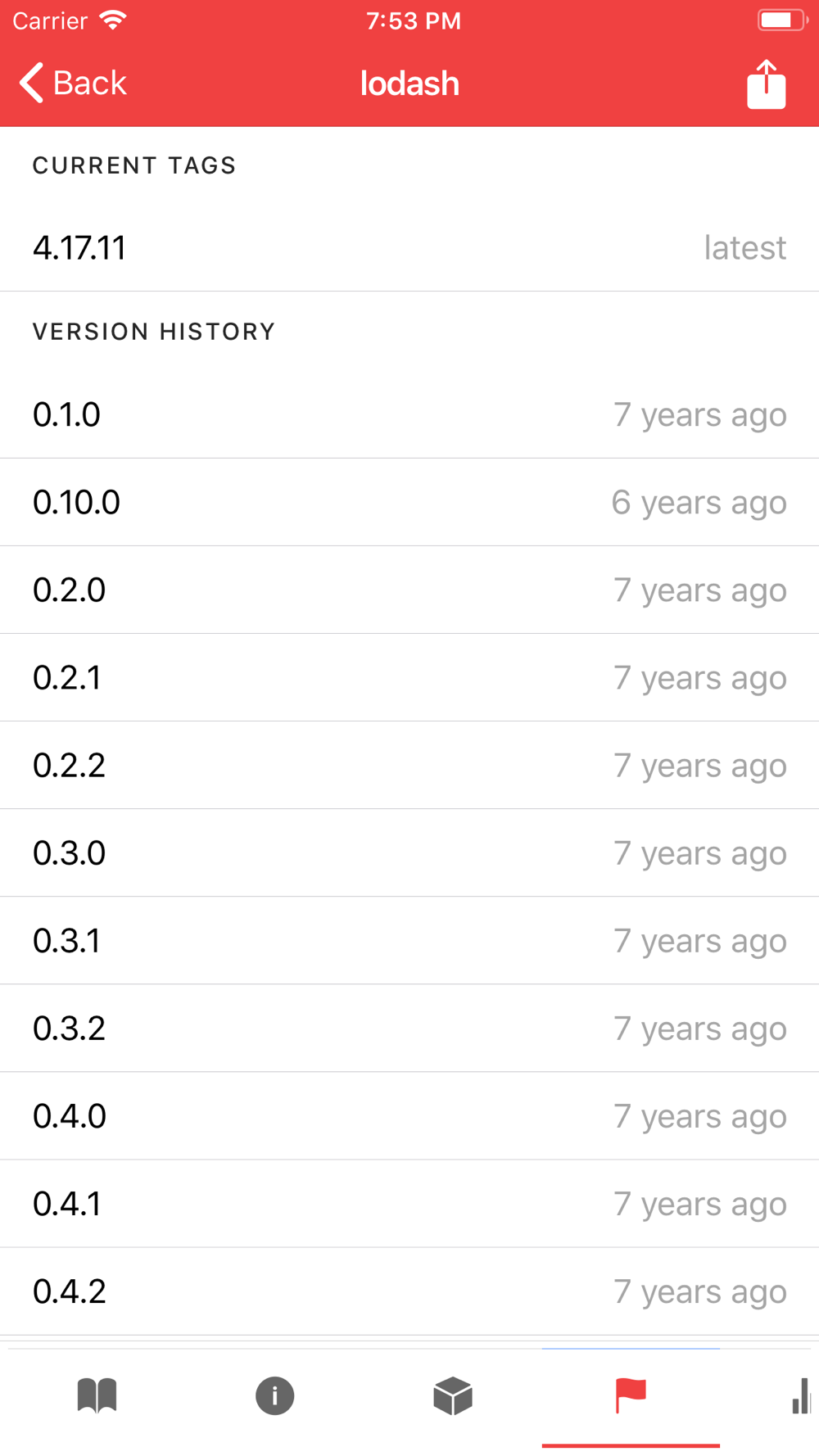Switch to the info tab
Screen dimensions: 819x1456
point(274,1395)
